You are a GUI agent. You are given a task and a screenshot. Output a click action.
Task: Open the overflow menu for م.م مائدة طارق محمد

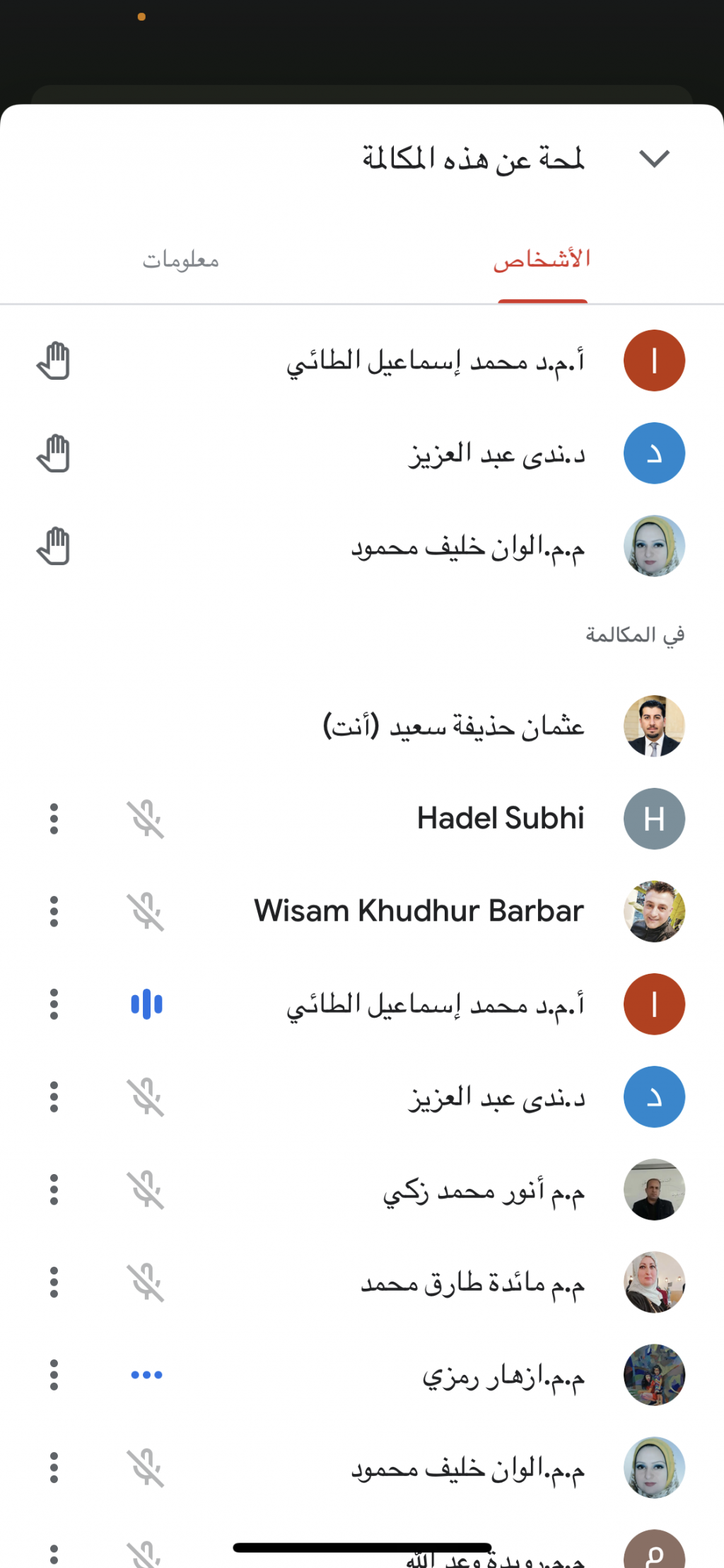pos(54,1282)
